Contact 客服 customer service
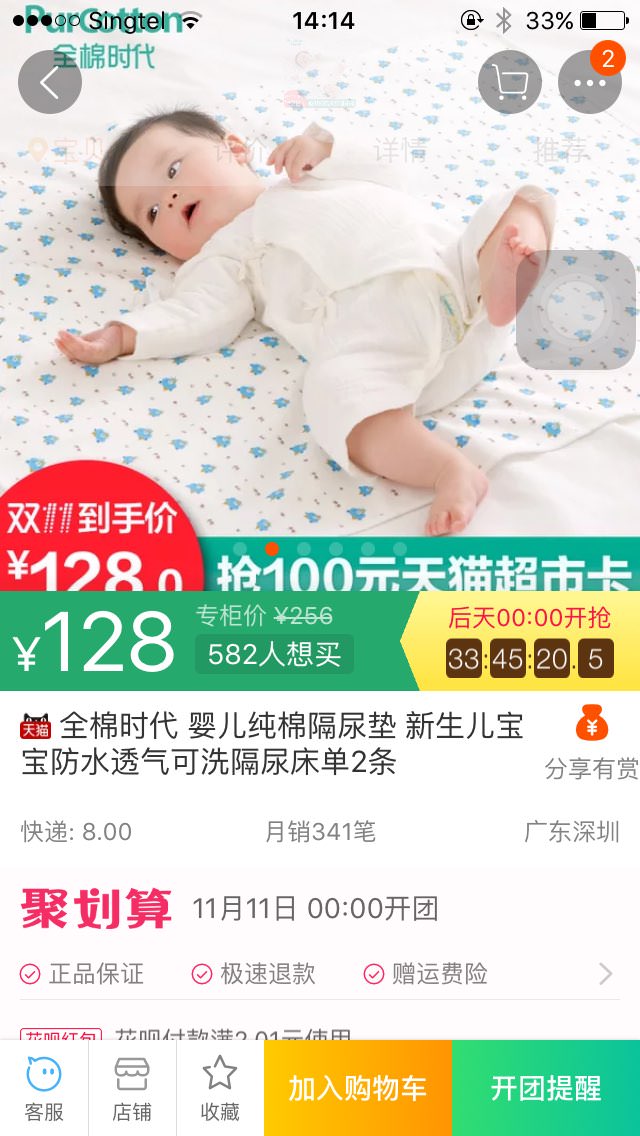The image size is (640, 1136). 44,1088
